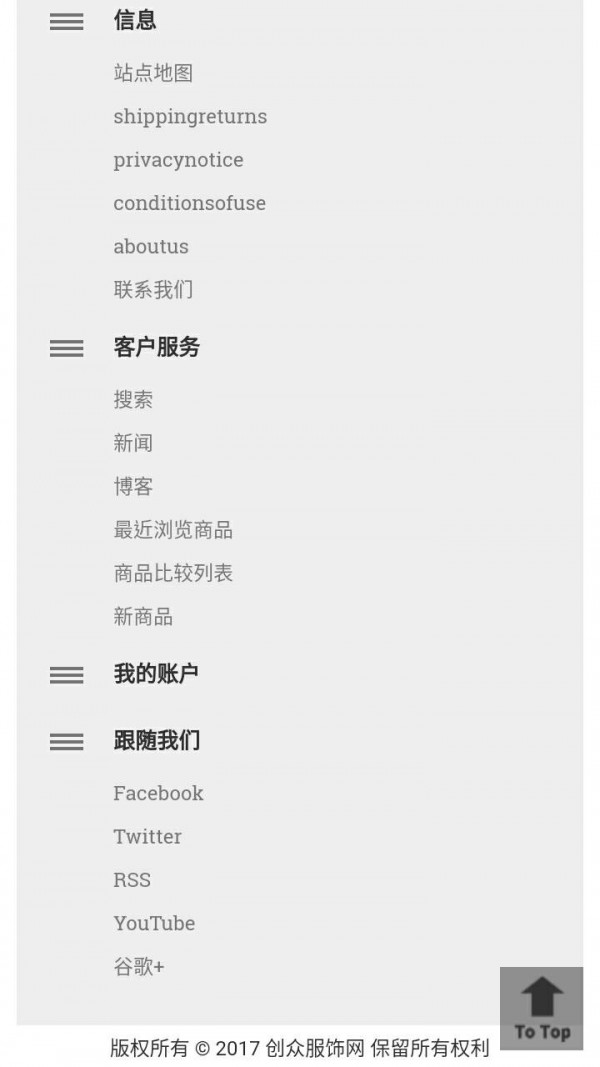Go to the aboutus page
600x1067 pixels.
coord(151,246)
